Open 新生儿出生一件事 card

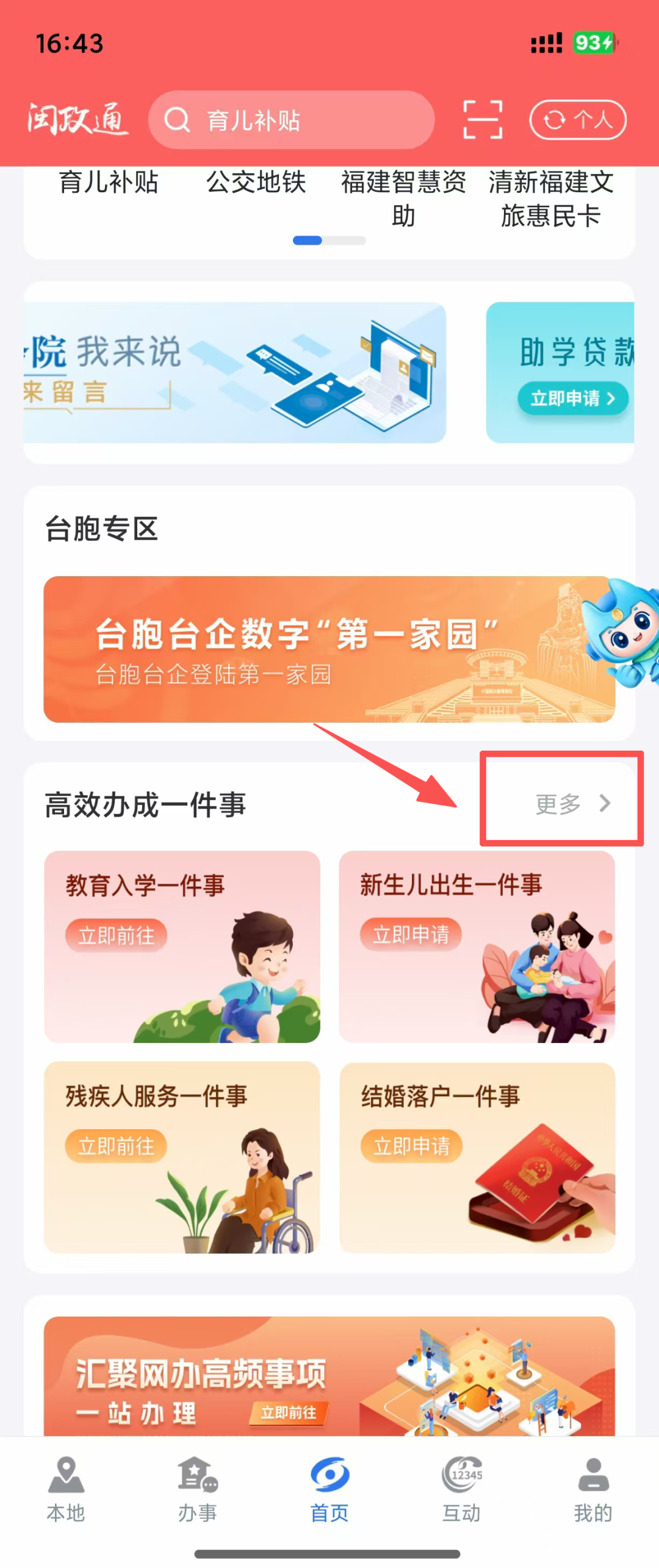pos(477,946)
